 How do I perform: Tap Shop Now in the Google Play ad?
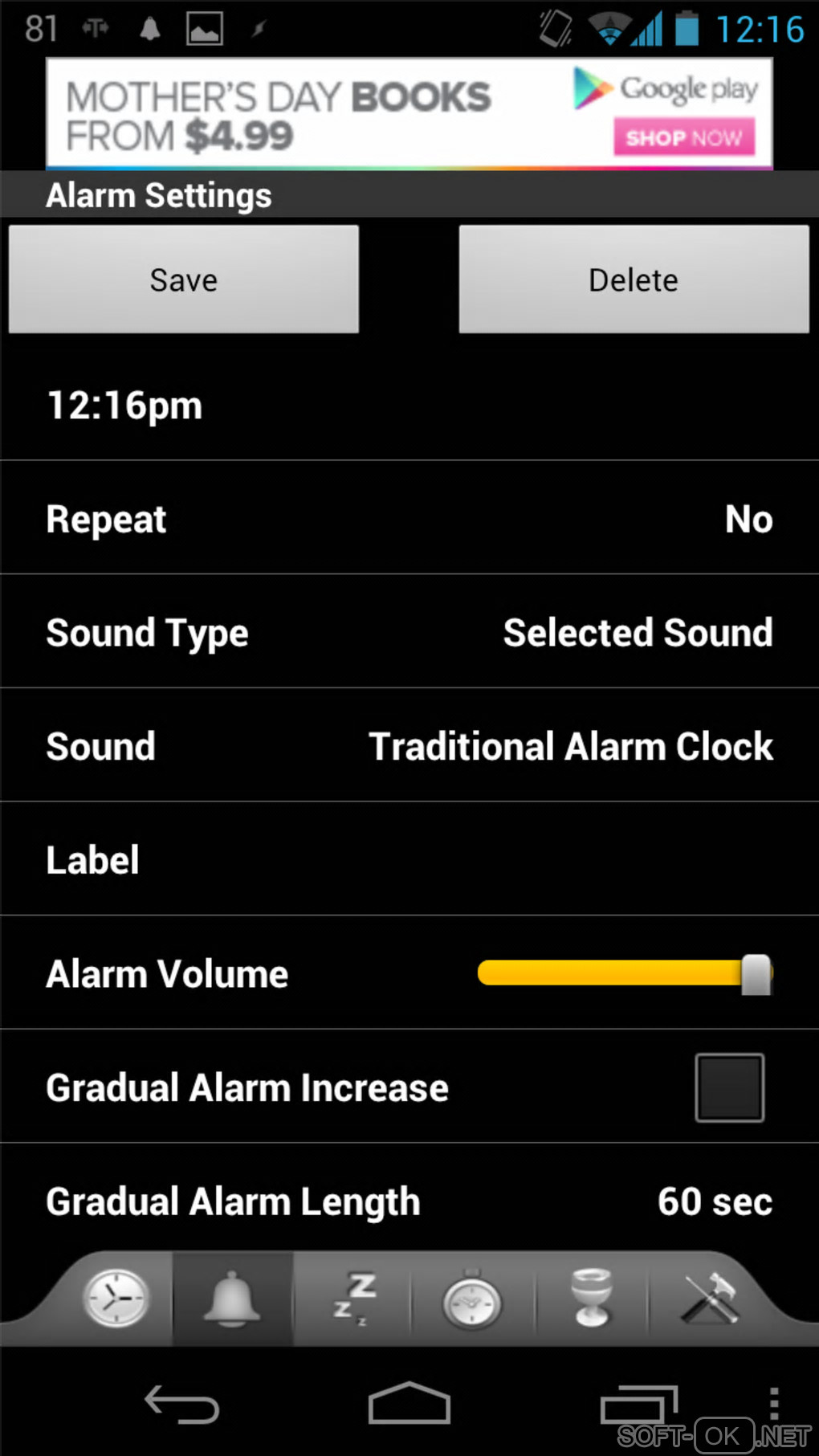(x=683, y=137)
